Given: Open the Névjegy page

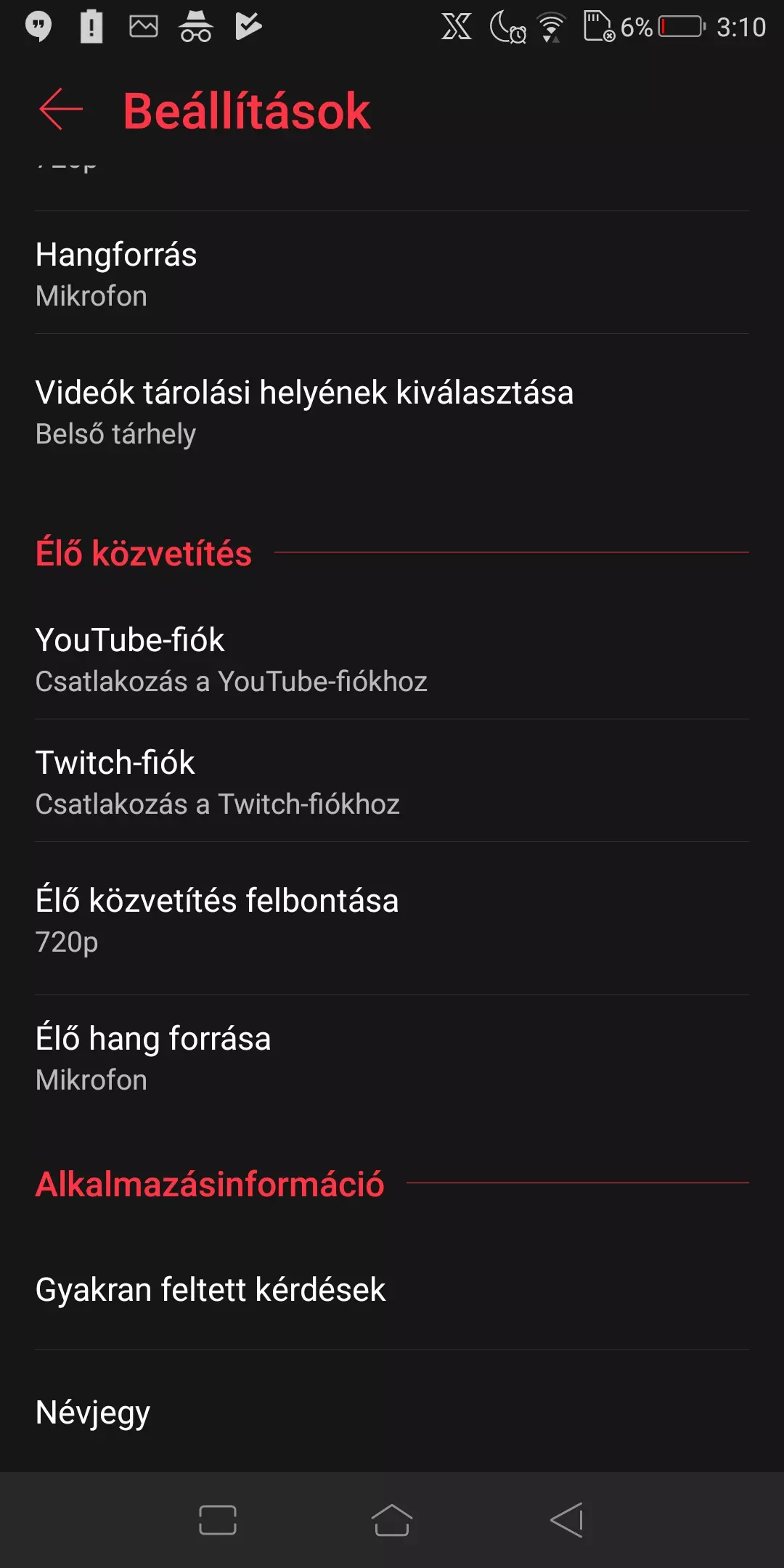Looking at the screenshot, I should (392, 1412).
